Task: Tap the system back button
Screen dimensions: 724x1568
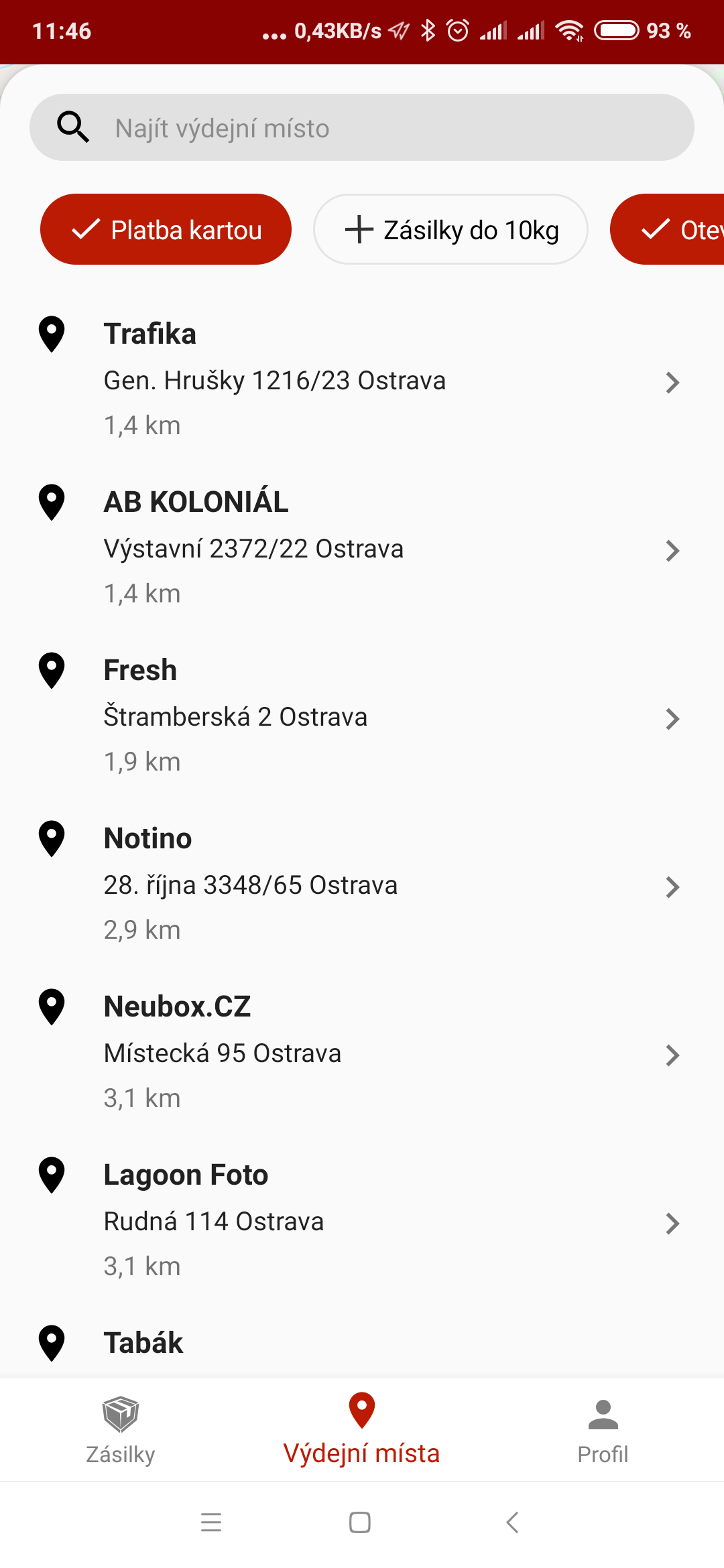Action: 512,1522
